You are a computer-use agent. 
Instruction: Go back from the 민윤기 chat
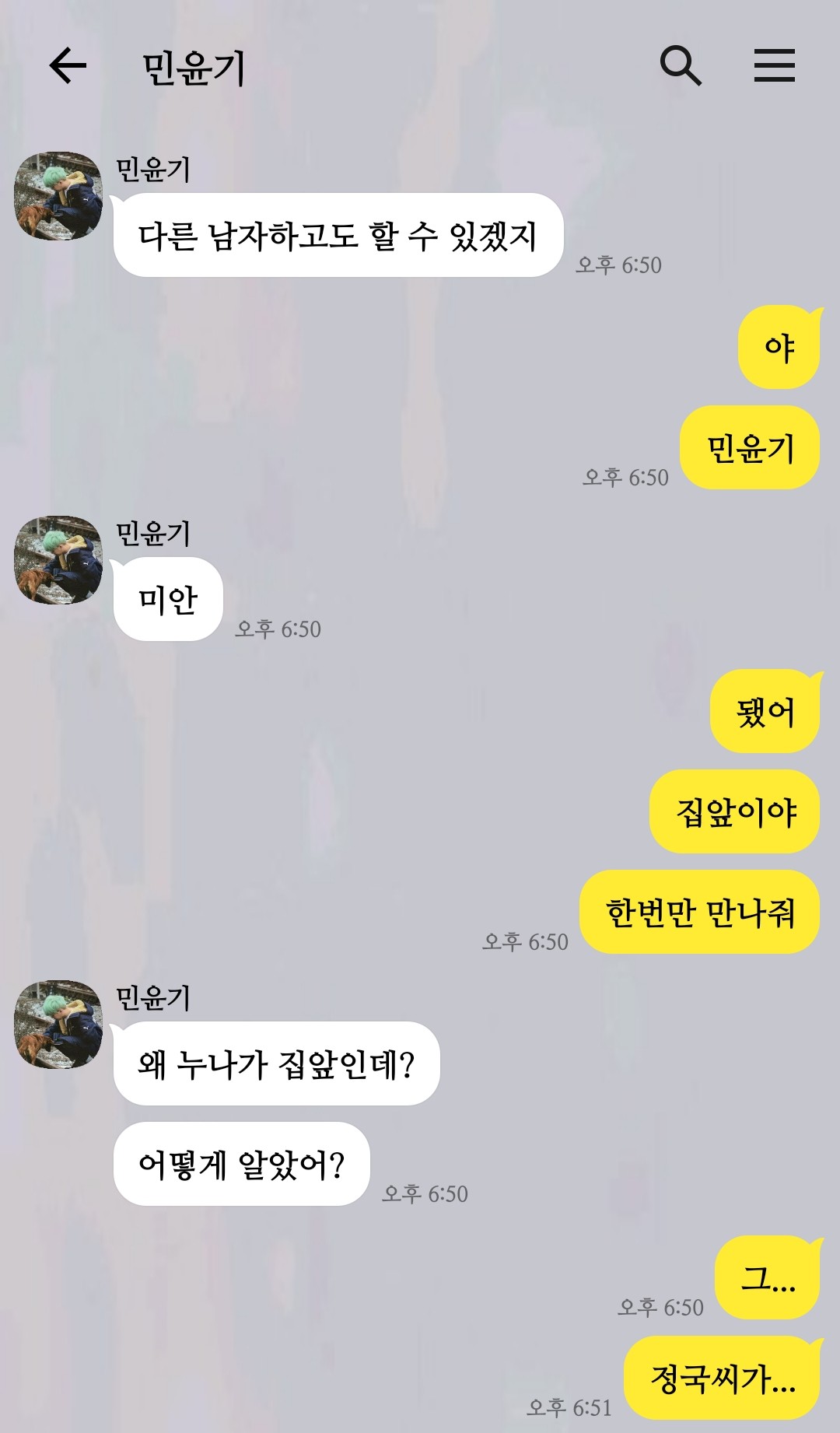pos(68,65)
